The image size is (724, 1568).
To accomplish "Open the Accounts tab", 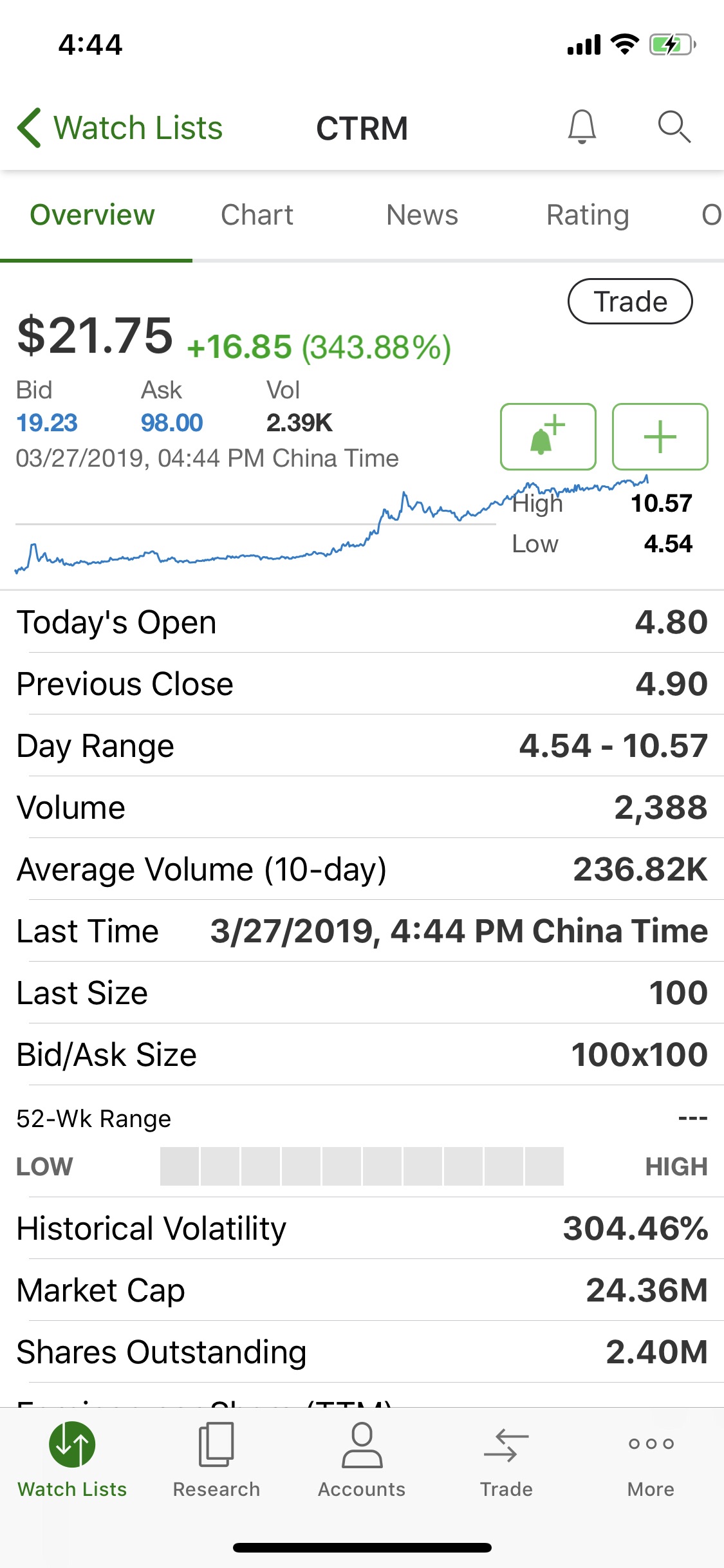I will (x=362, y=1460).
